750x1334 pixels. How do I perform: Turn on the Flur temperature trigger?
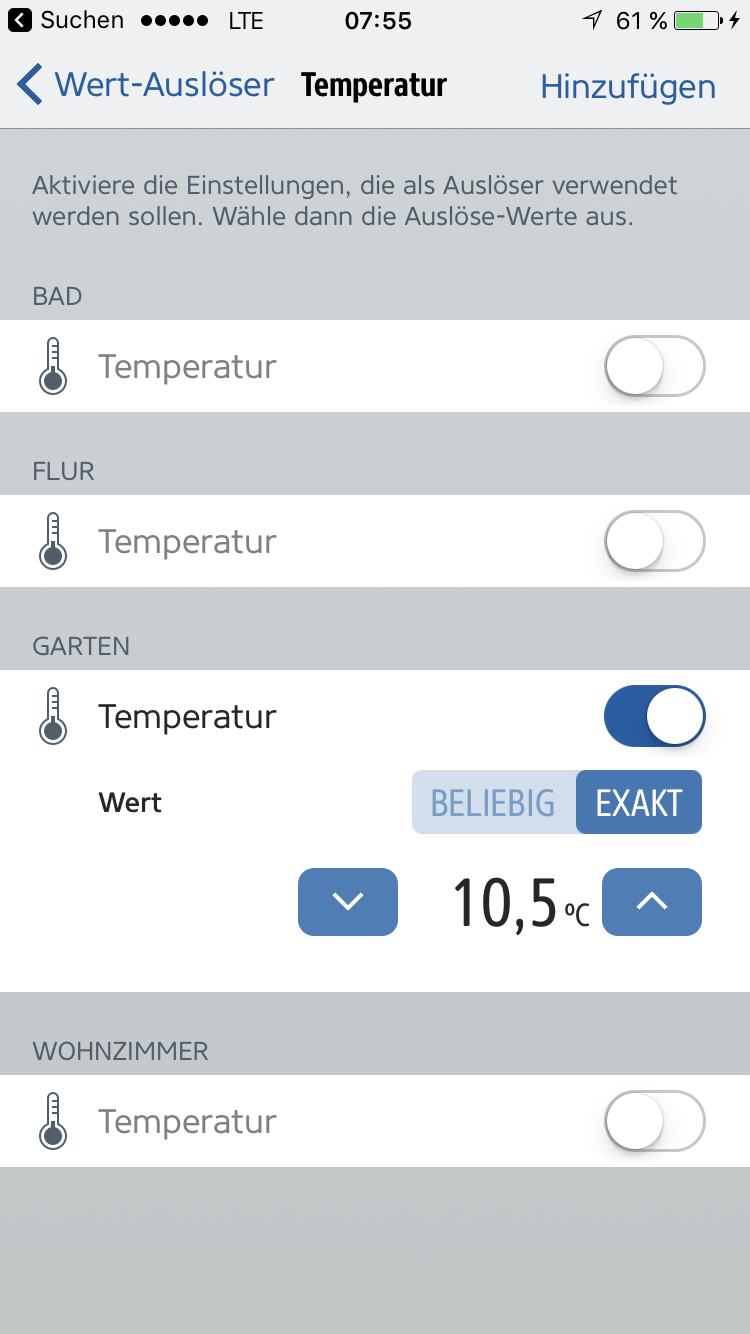pyautogui.click(x=654, y=541)
